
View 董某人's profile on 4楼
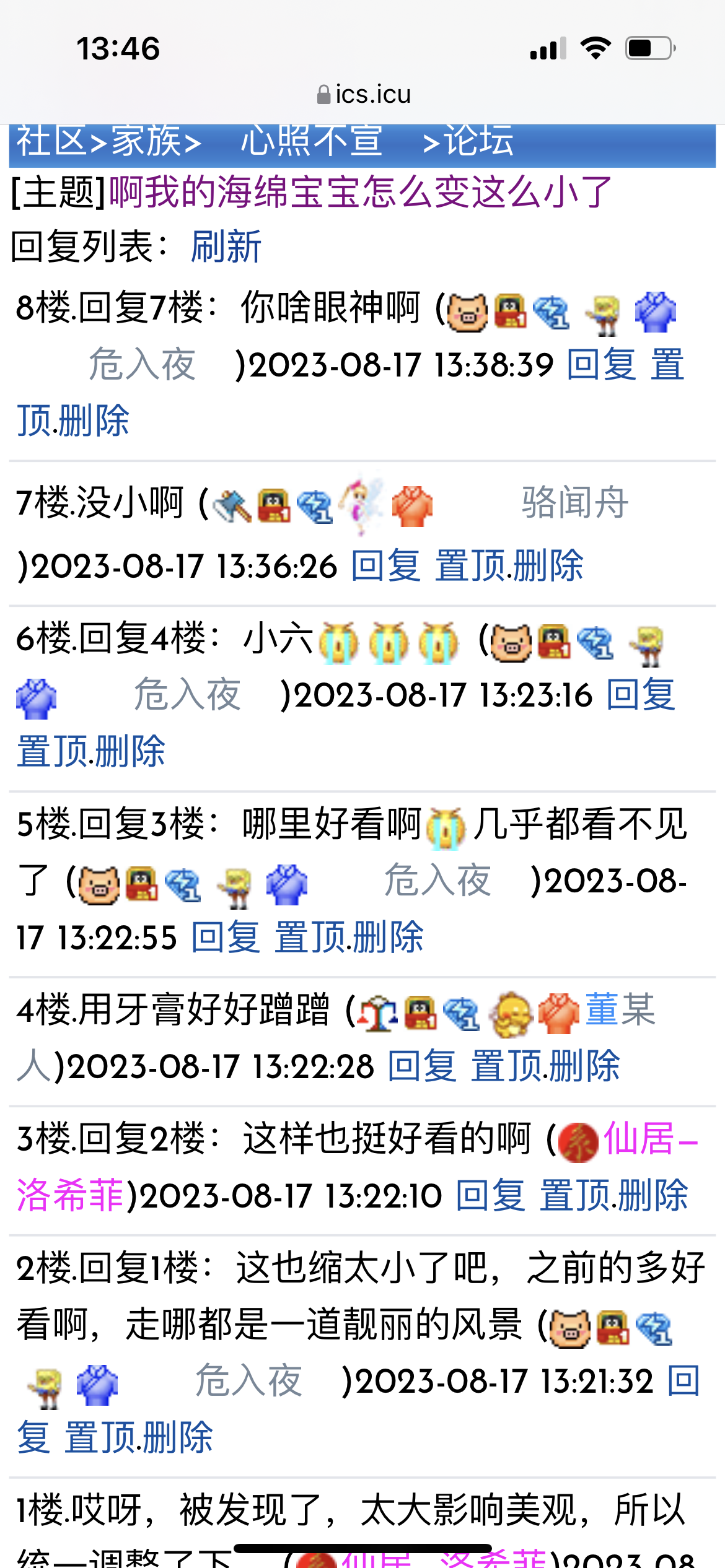(335, 1038)
